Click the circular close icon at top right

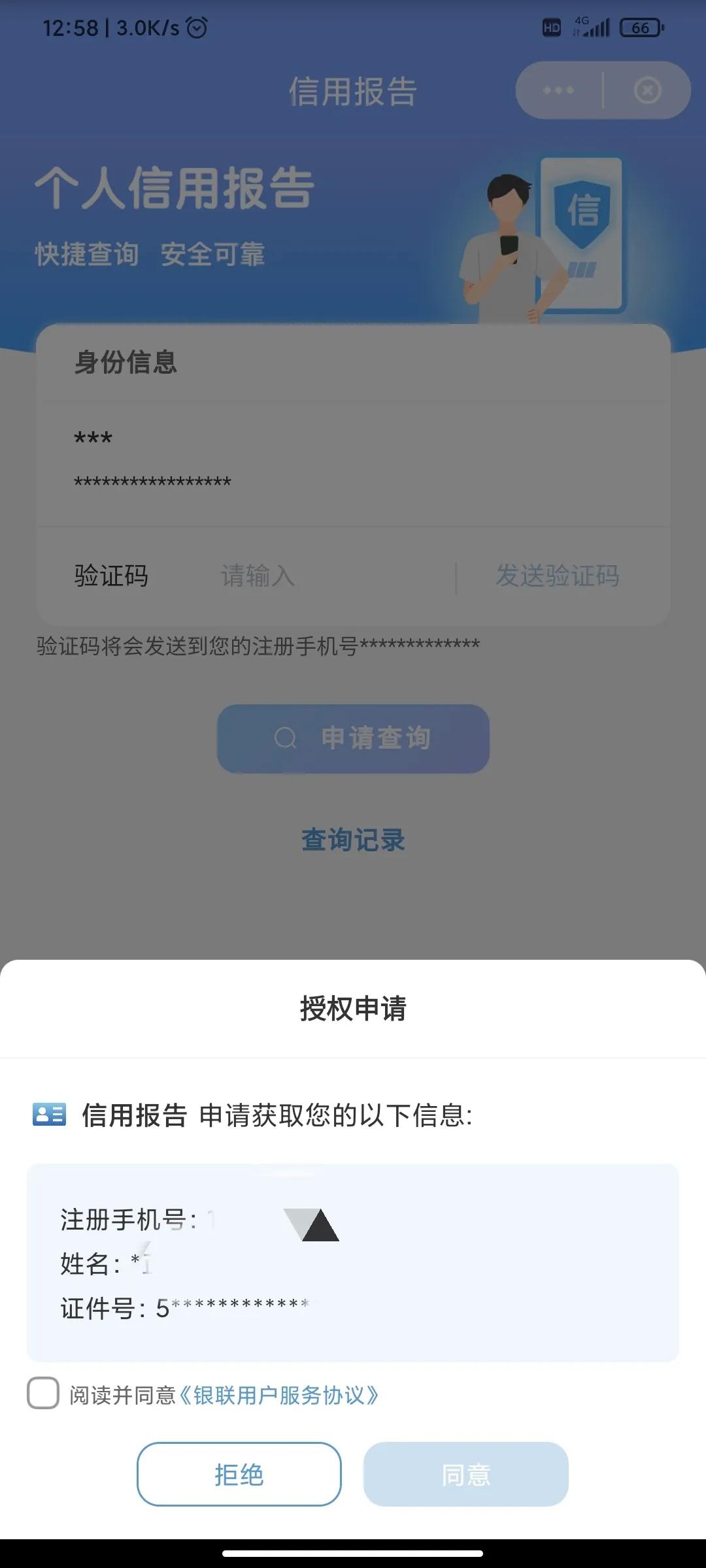click(646, 91)
